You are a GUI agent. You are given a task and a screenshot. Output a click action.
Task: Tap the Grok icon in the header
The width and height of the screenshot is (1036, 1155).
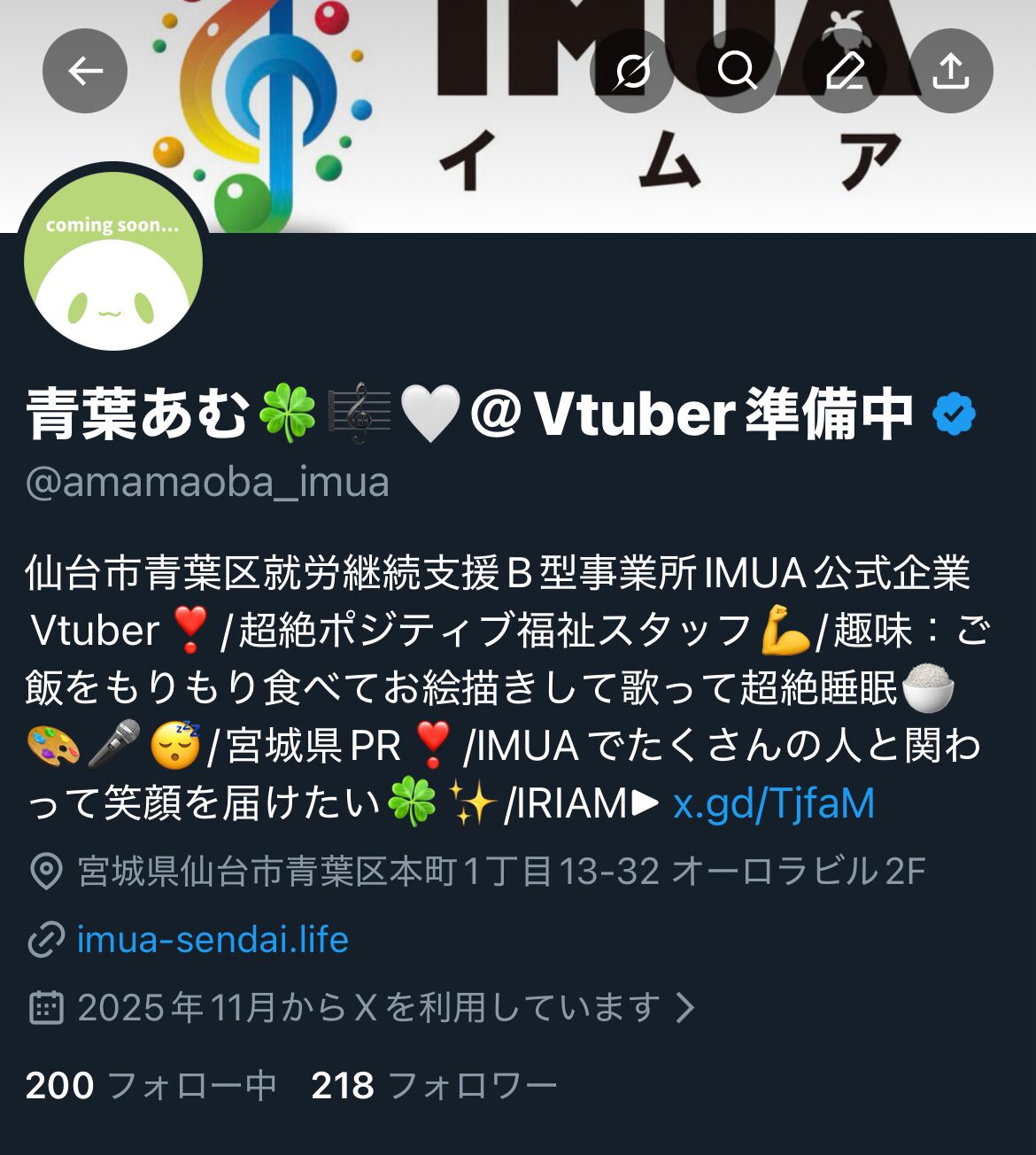tap(632, 71)
